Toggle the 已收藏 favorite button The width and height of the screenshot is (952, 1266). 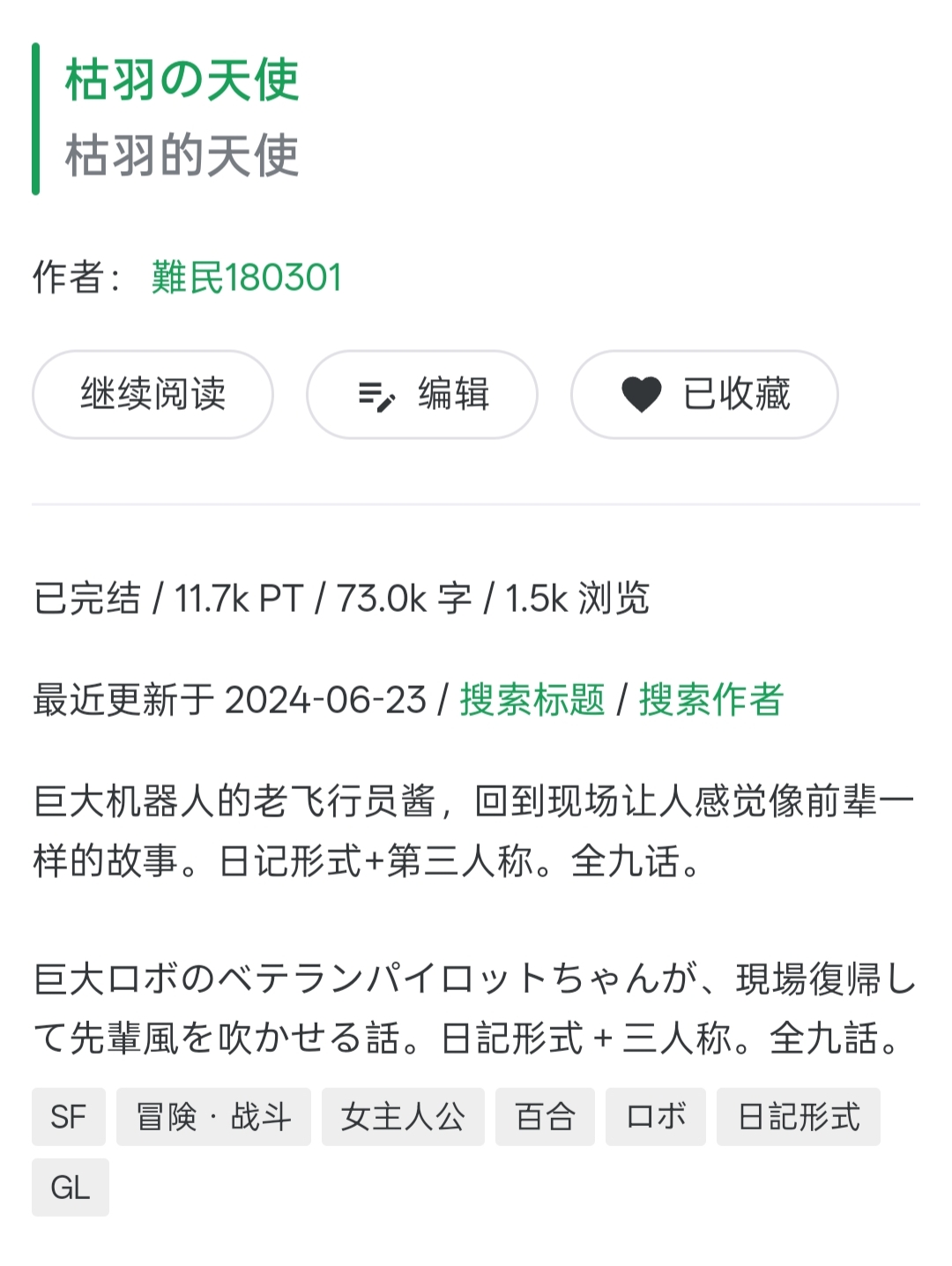click(x=704, y=394)
